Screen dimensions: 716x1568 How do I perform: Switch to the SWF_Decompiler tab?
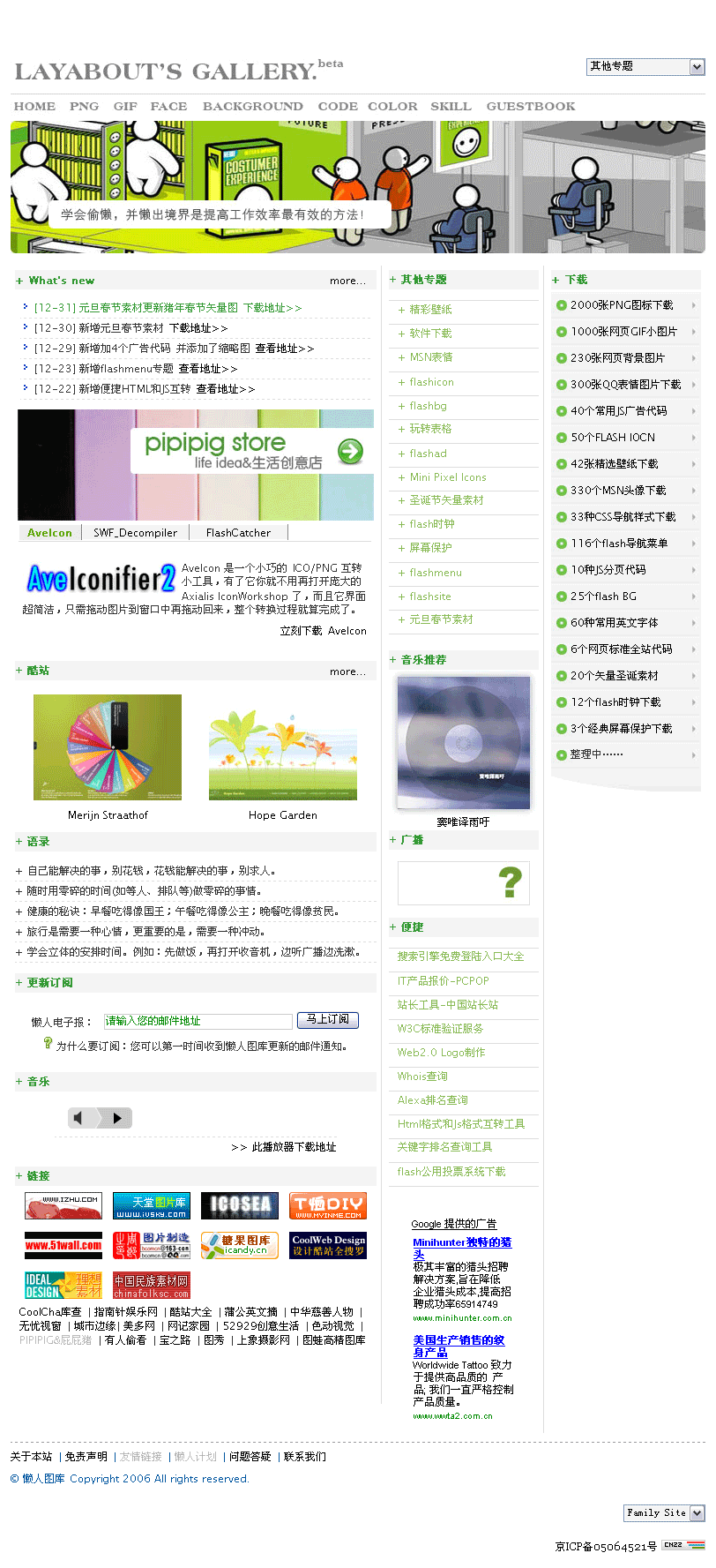[135, 533]
